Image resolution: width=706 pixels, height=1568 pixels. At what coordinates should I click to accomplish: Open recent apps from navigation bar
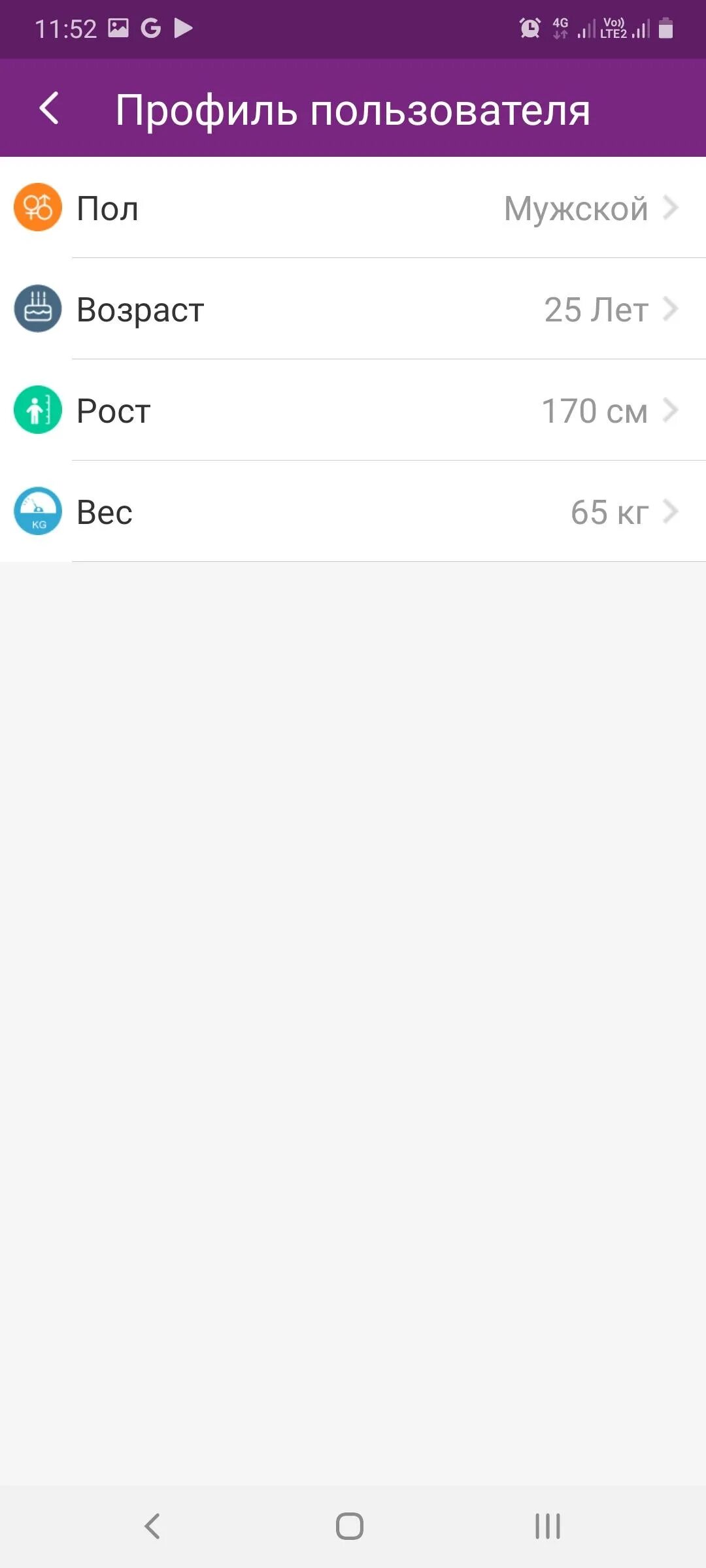click(547, 1526)
